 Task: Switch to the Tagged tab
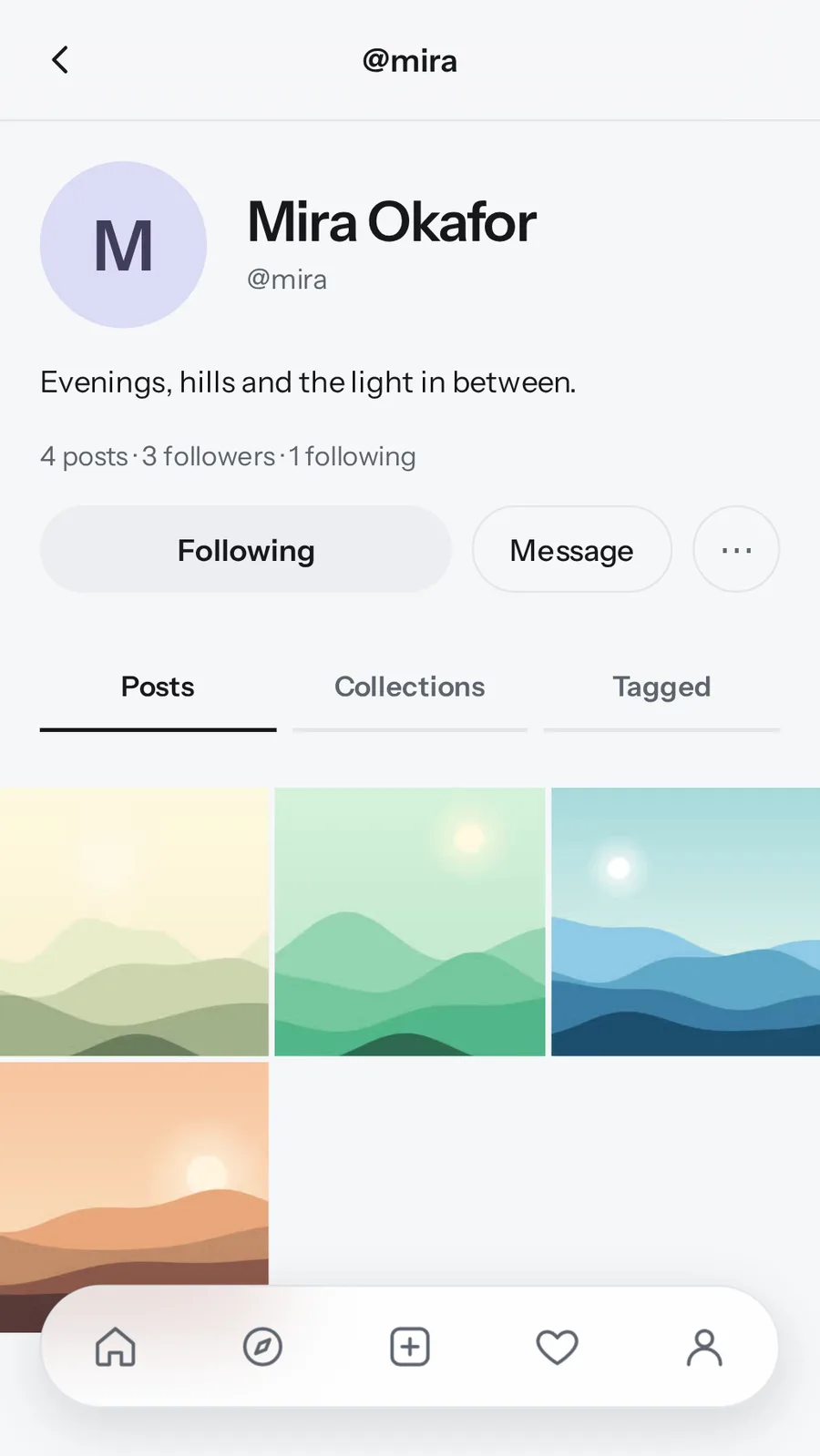tap(661, 688)
